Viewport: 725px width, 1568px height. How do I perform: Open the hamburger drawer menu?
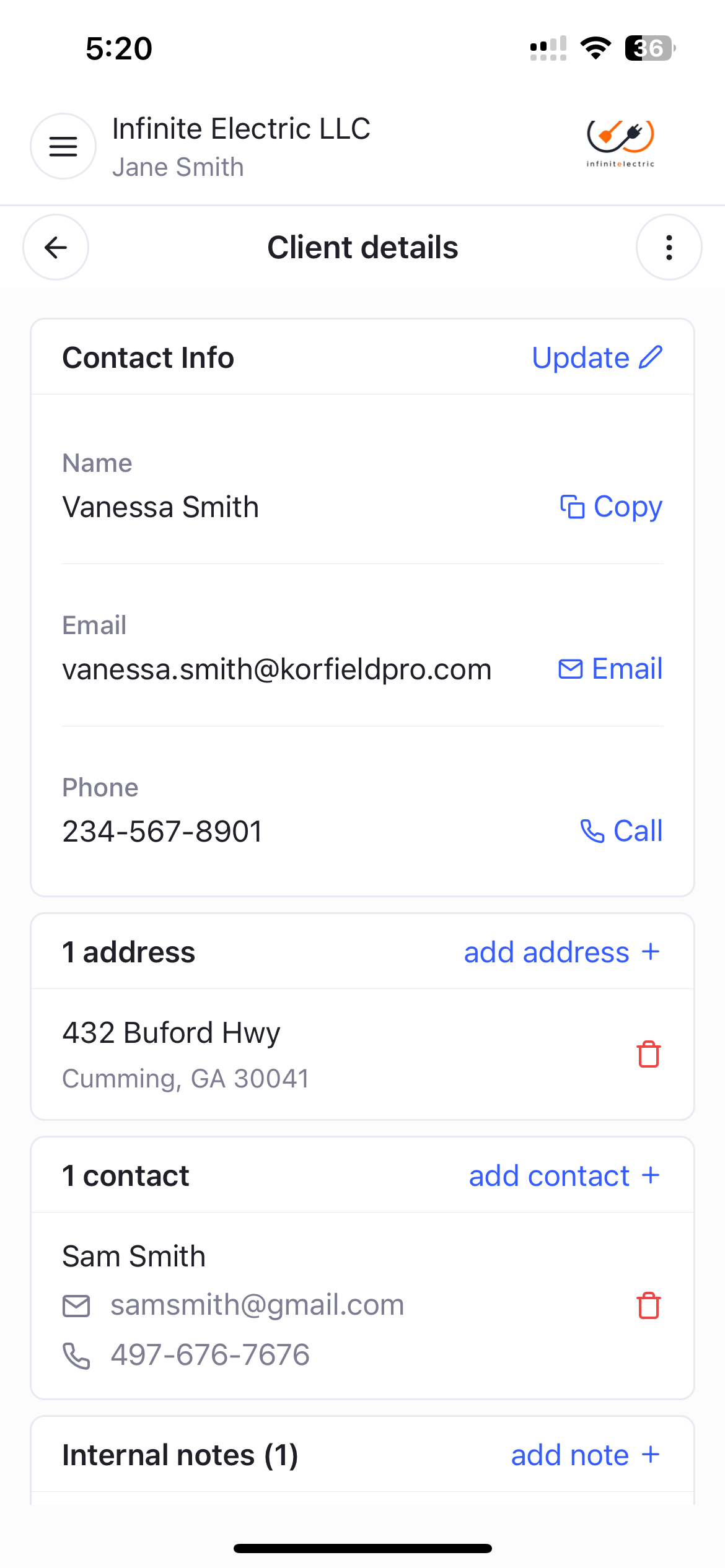click(x=63, y=146)
